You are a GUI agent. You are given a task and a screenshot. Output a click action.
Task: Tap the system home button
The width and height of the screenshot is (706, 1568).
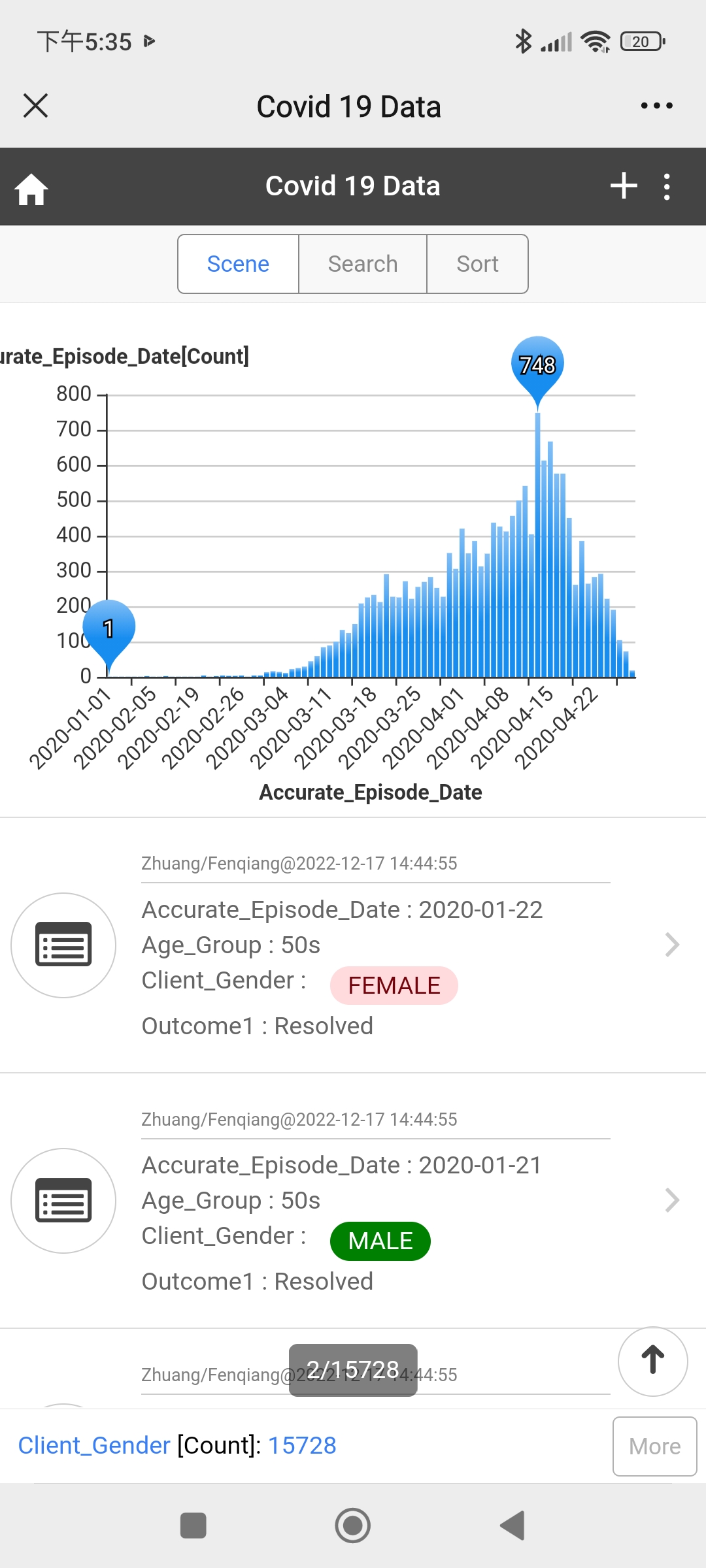tap(353, 1526)
